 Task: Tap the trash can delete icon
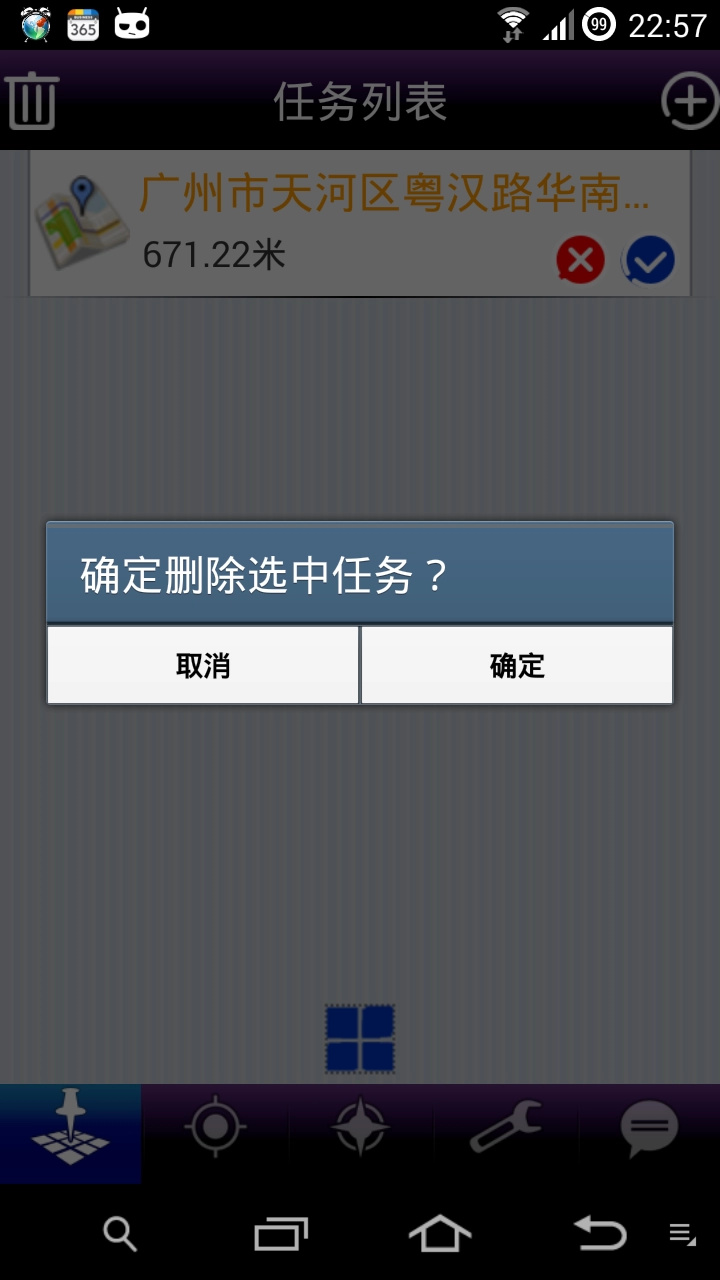[x=31, y=100]
